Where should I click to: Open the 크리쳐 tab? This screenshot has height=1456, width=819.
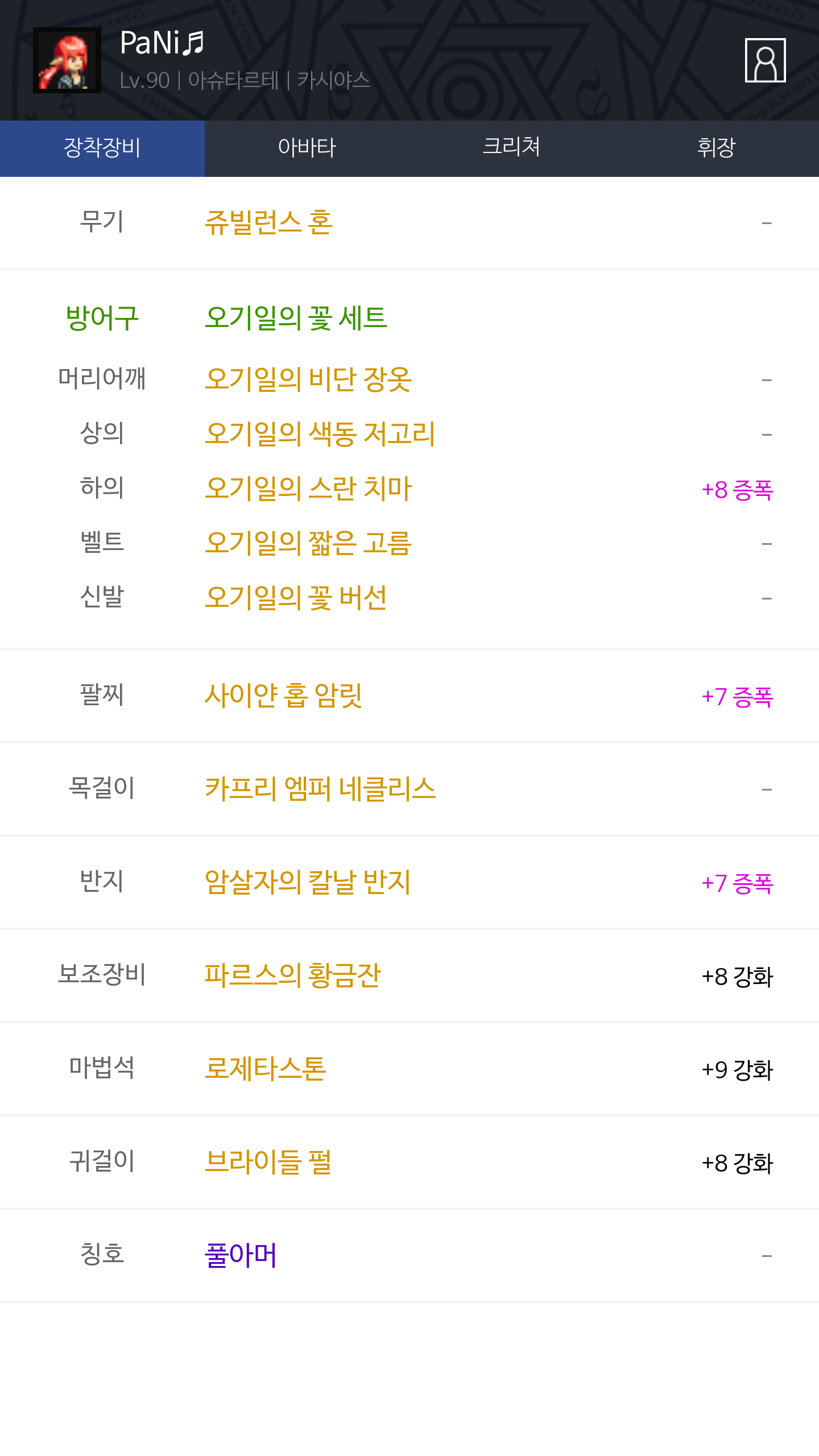tap(511, 148)
